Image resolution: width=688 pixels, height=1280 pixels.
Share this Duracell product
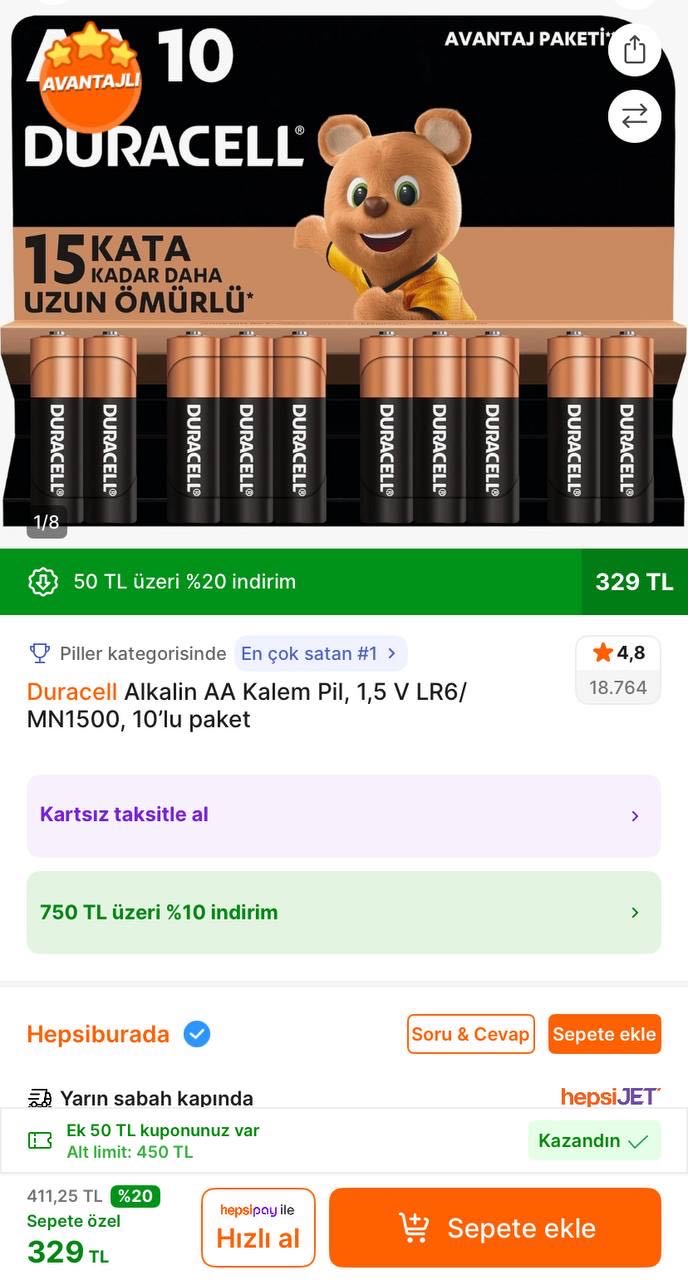pos(634,50)
